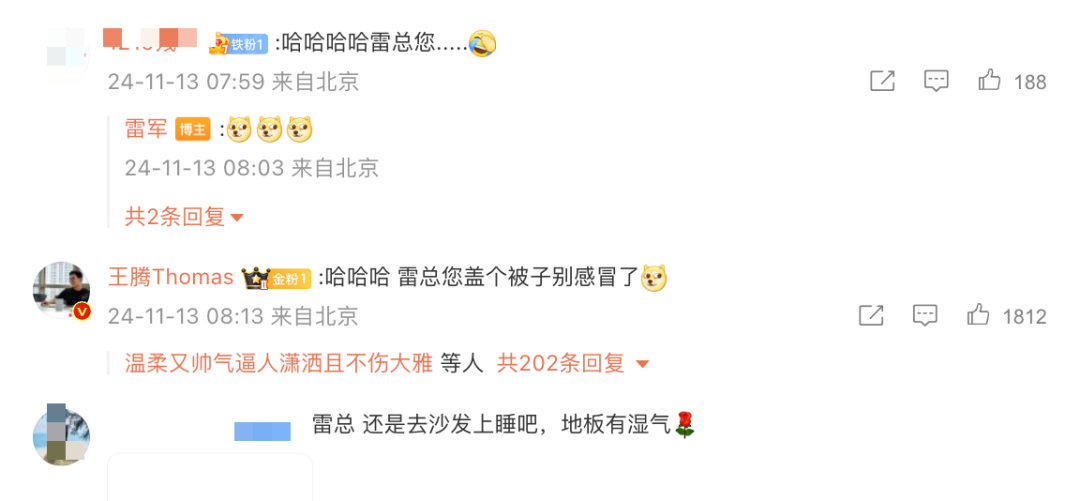Like 王腾Thomas's comment with 1812 likes
The height and width of the screenshot is (501, 1080).
[978, 316]
